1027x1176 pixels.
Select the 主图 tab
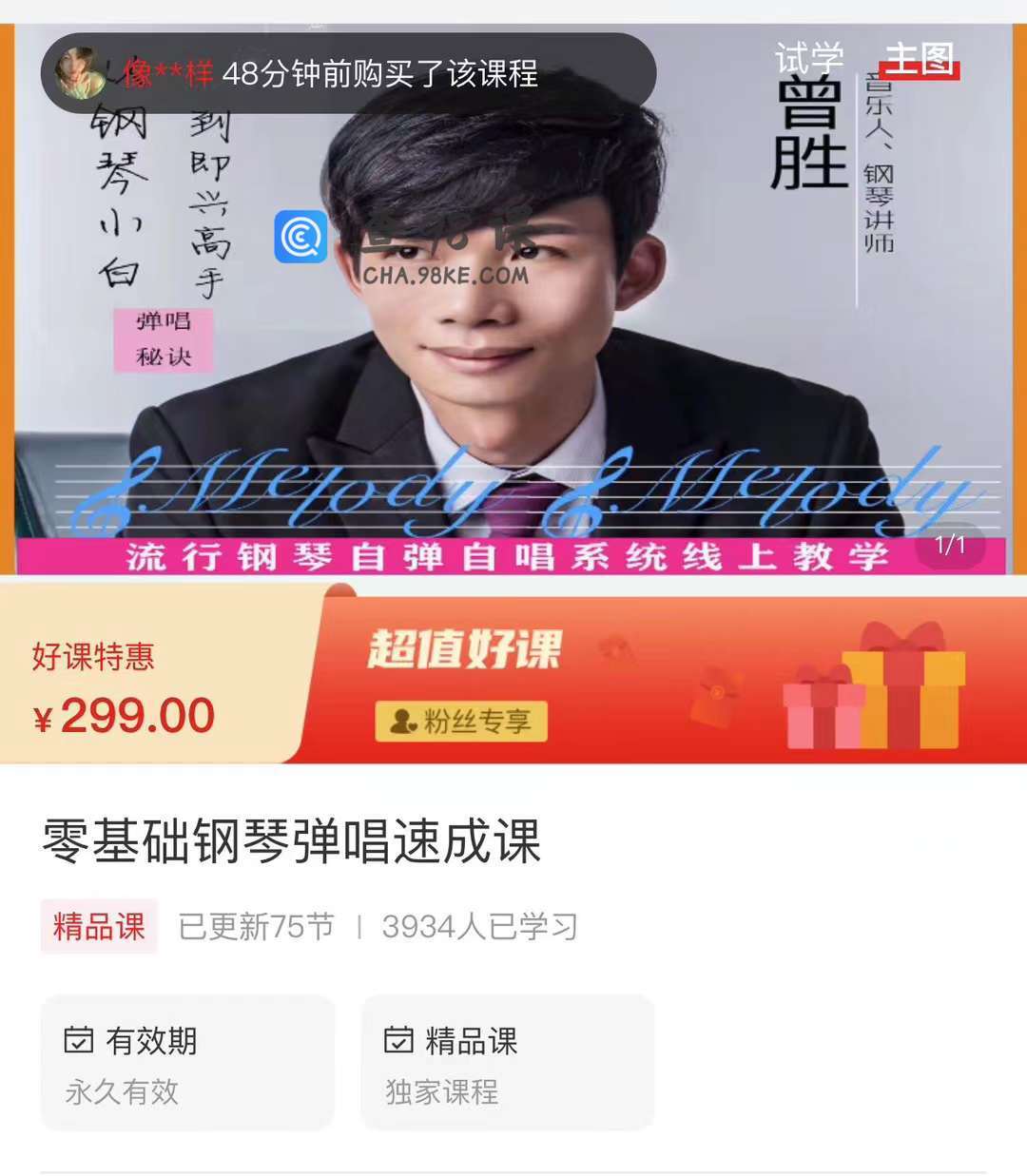pyautogui.click(x=919, y=59)
